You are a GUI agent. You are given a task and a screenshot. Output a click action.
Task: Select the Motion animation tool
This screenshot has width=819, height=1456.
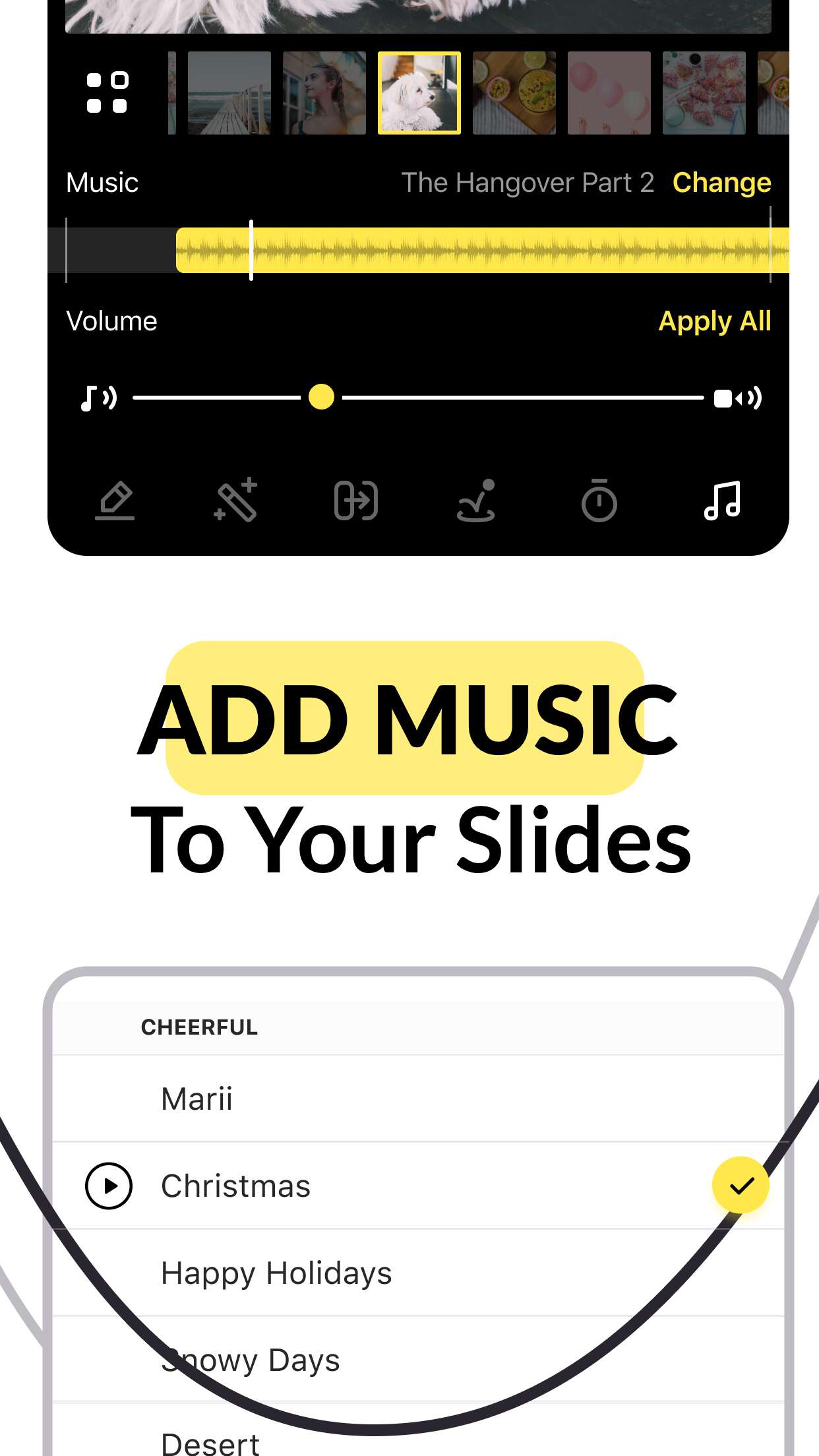click(476, 502)
